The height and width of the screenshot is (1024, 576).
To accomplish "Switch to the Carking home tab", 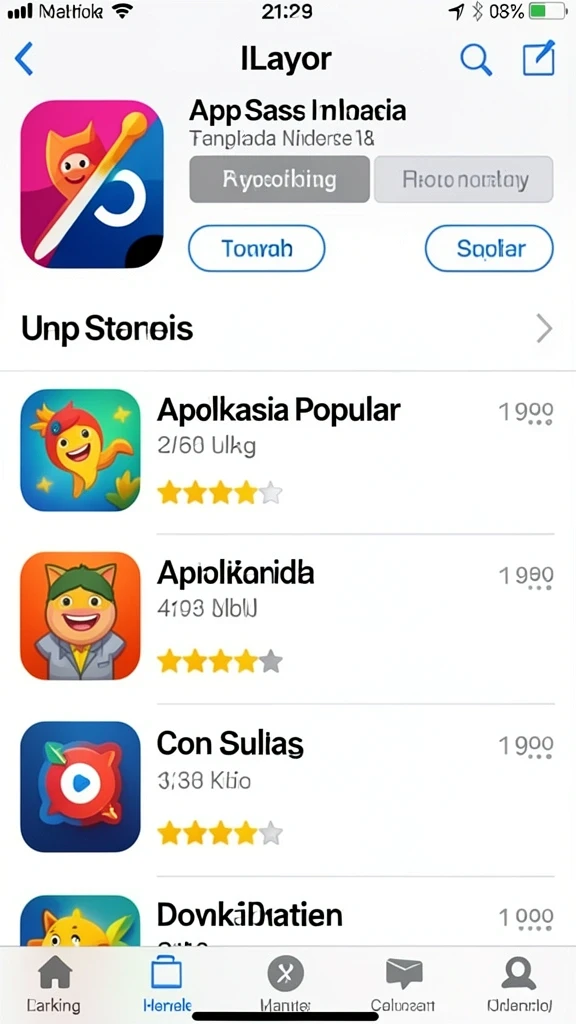I will point(54,984).
